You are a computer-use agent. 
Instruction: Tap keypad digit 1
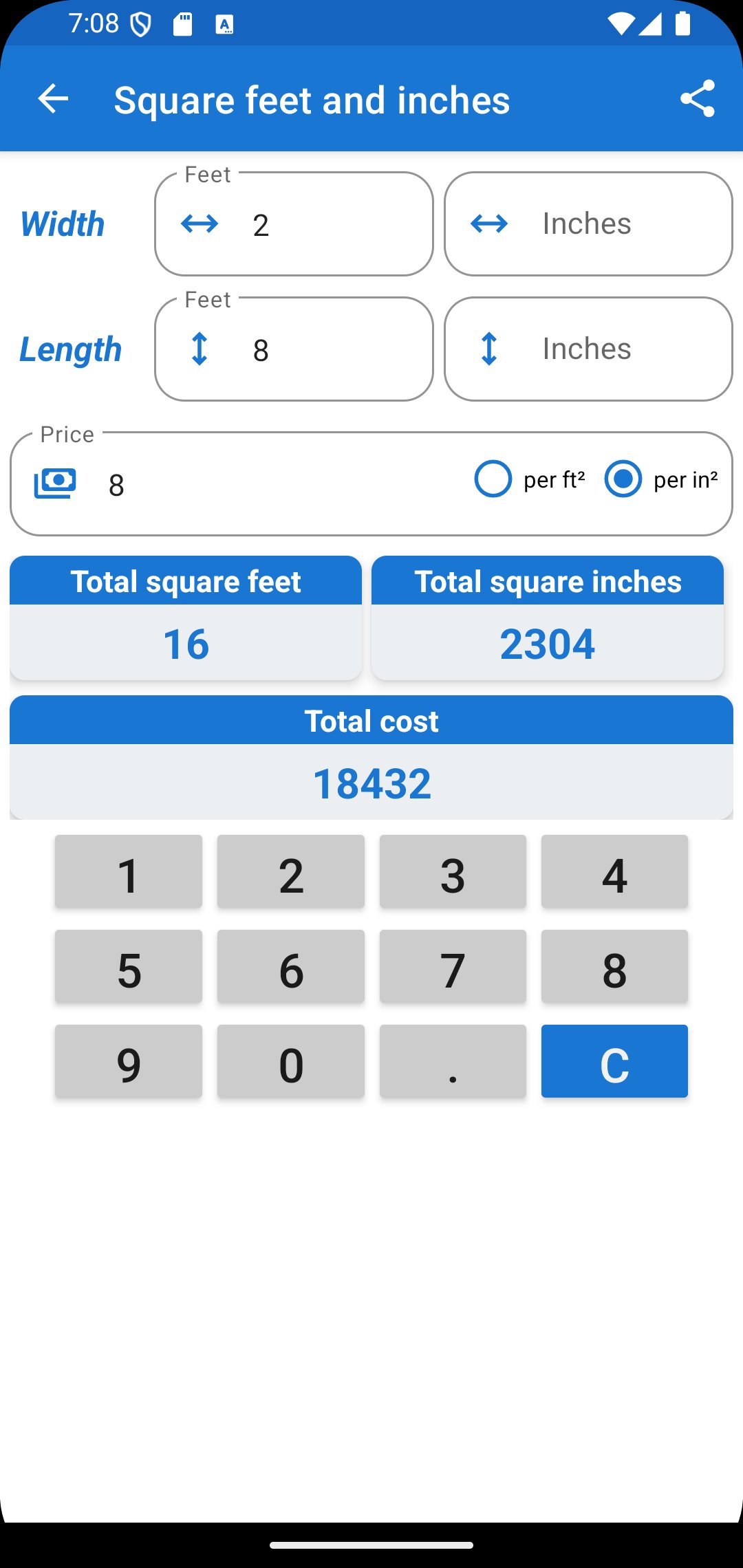pyautogui.click(x=129, y=871)
